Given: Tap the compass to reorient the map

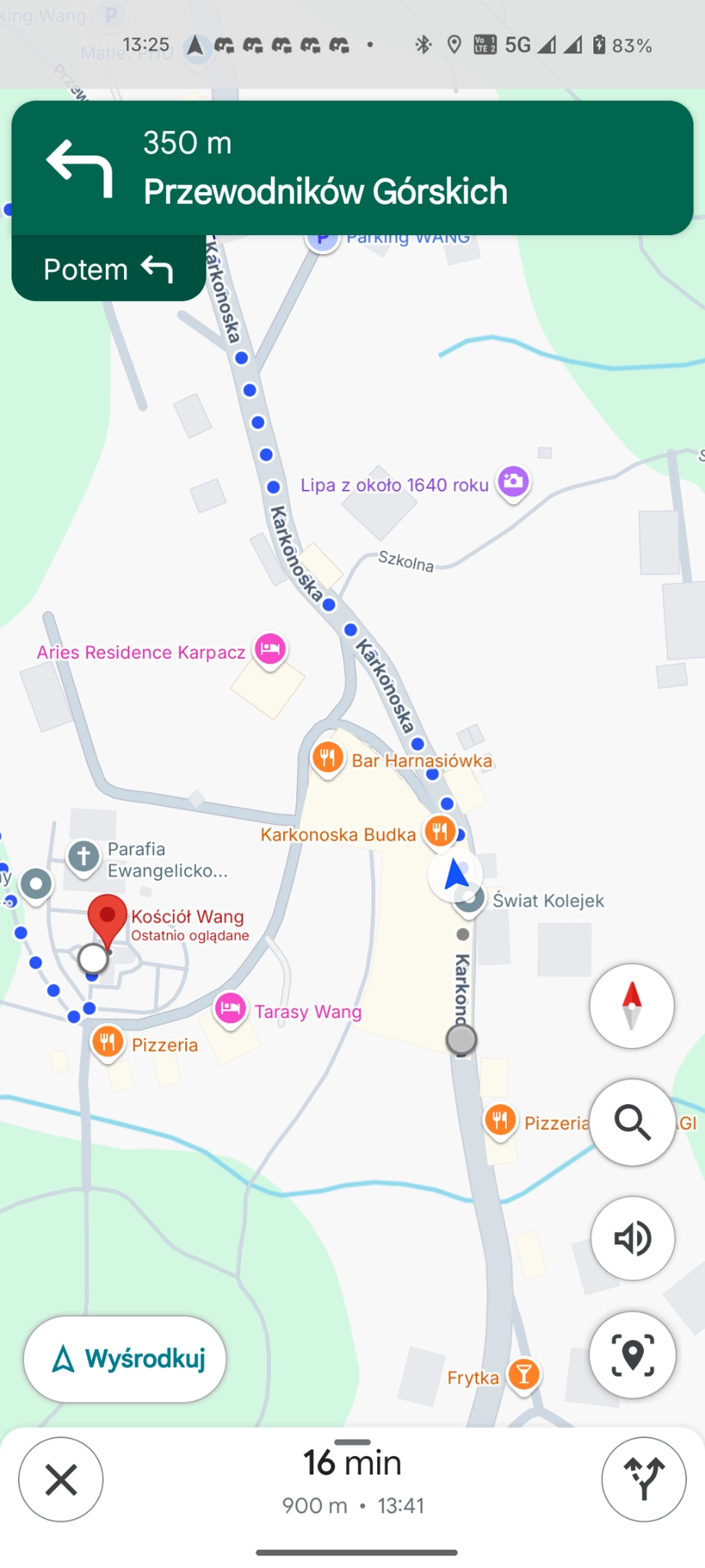Looking at the screenshot, I should click(x=632, y=1006).
